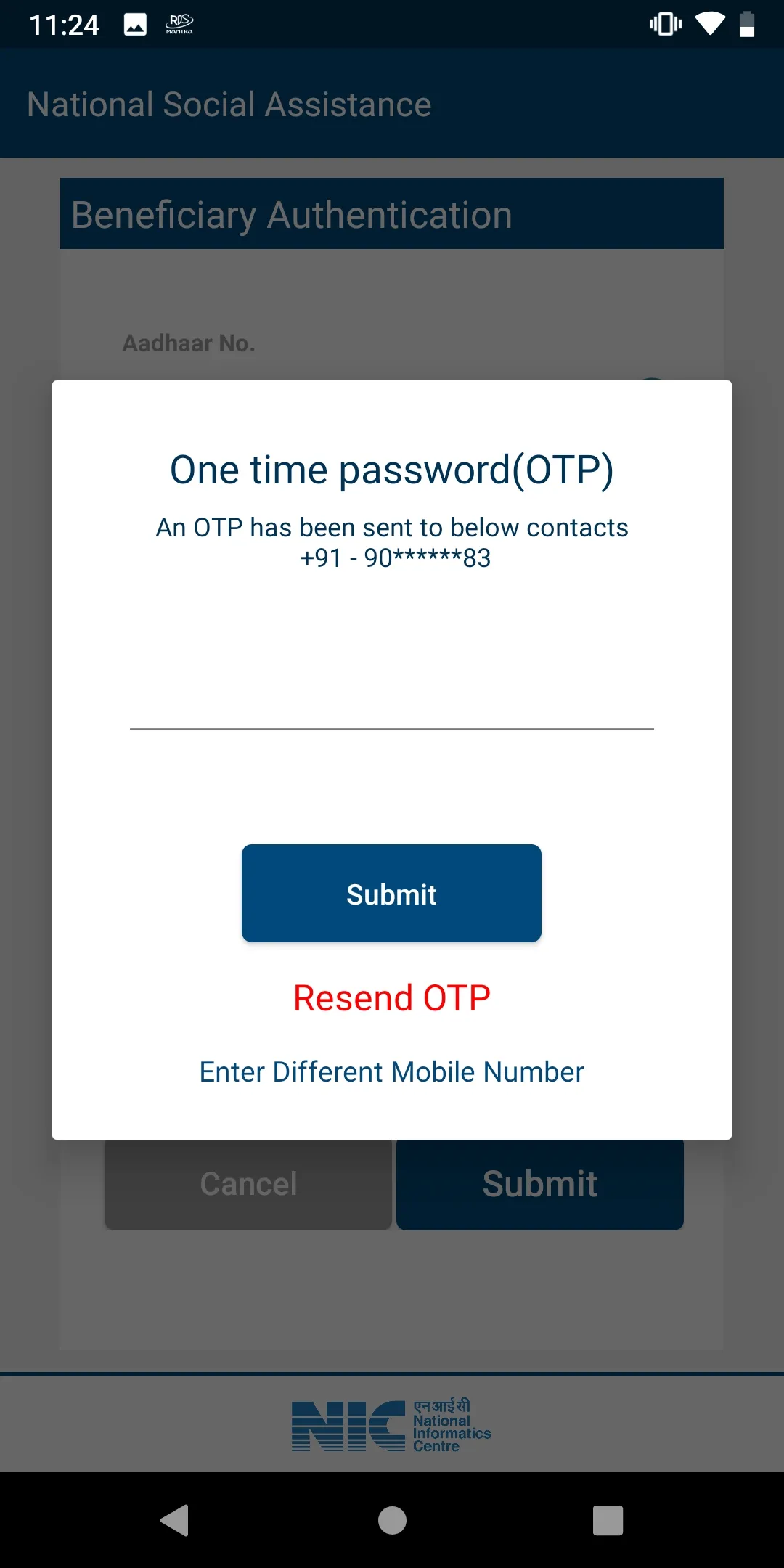Click the One time password(OTP) title

(391, 469)
